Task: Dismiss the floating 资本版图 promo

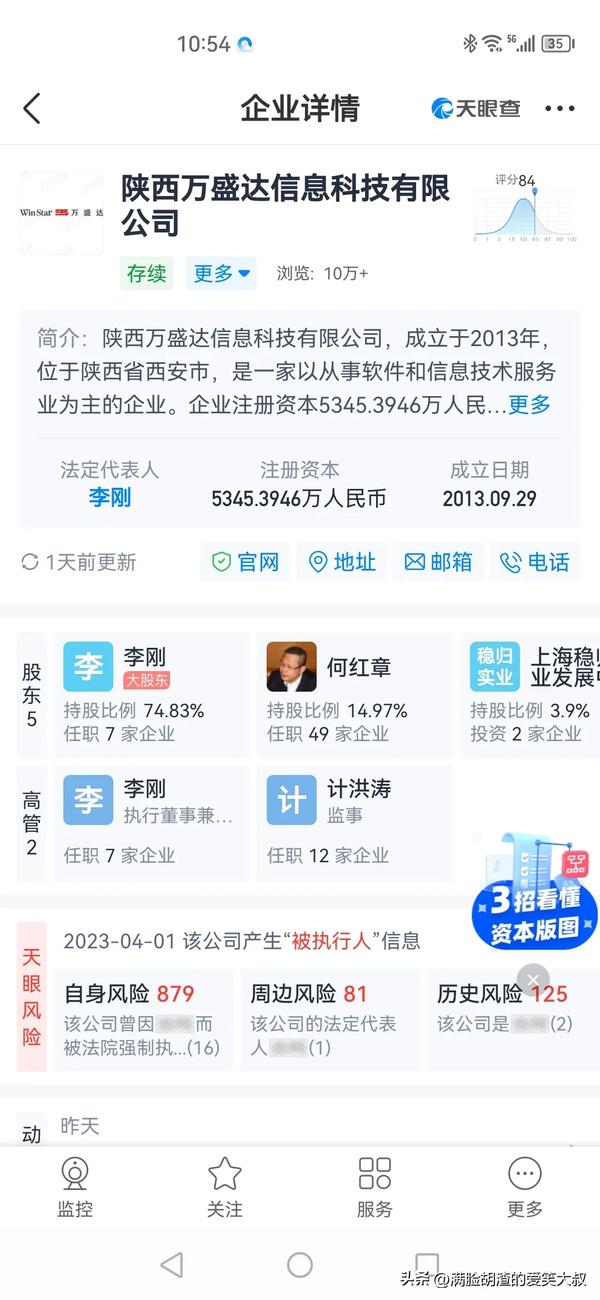Action: click(533, 978)
